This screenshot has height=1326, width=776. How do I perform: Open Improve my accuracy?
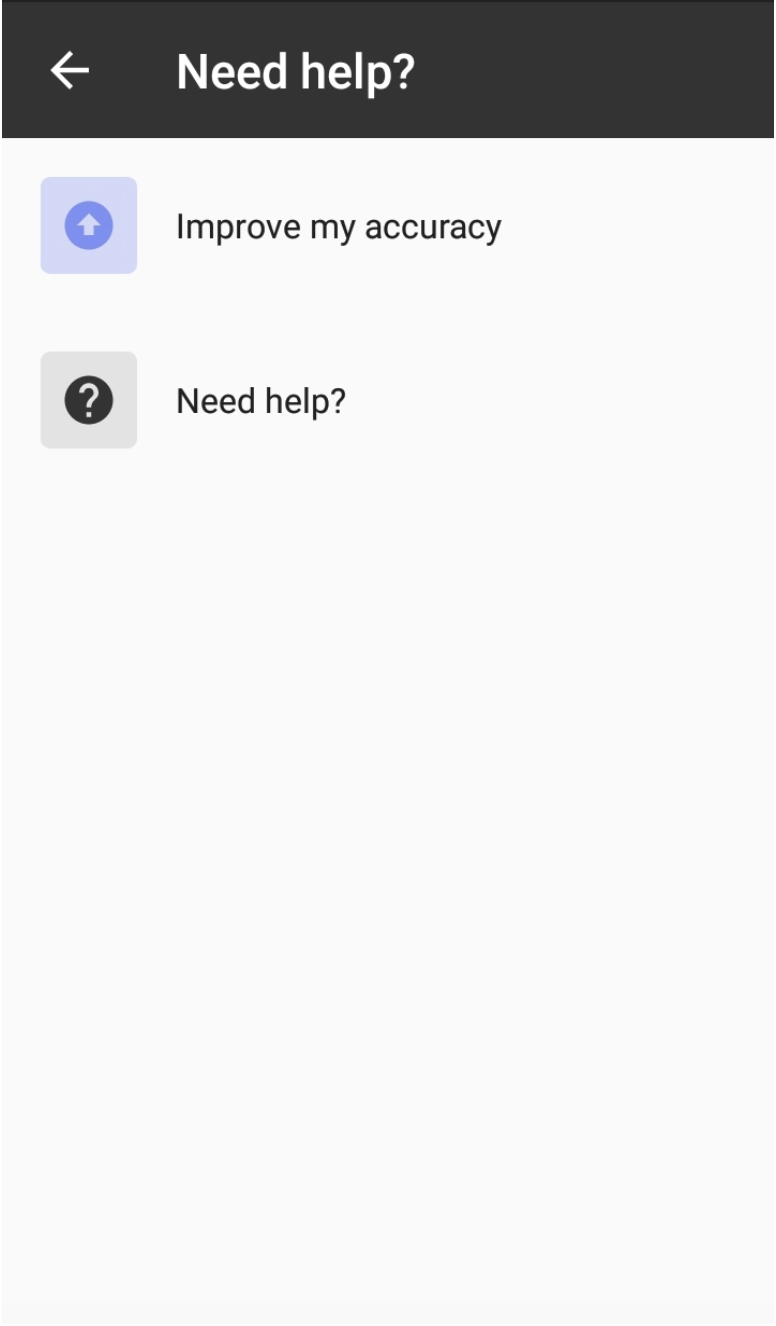click(388, 226)
